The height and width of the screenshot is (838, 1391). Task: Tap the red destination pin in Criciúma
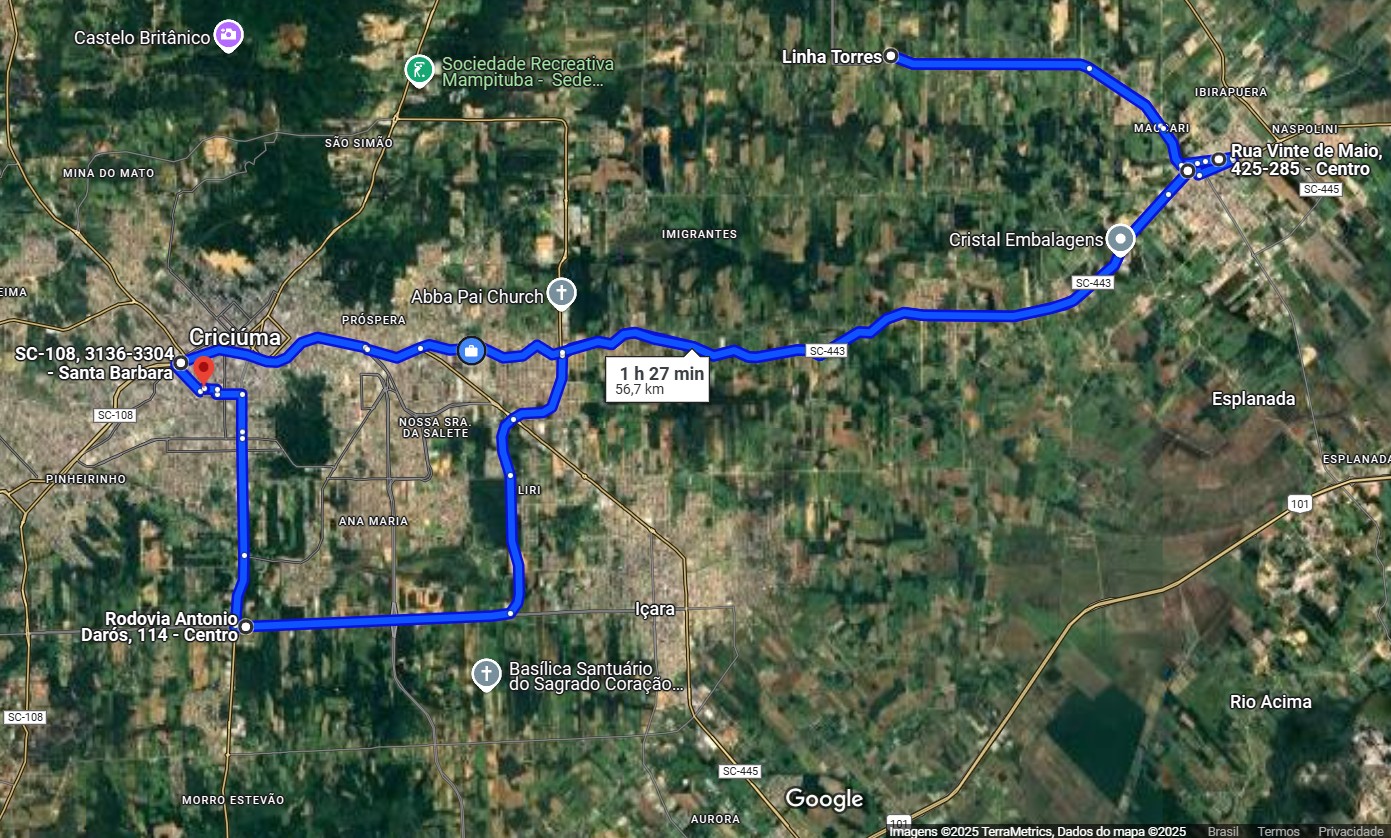click(x=203, y=370)
